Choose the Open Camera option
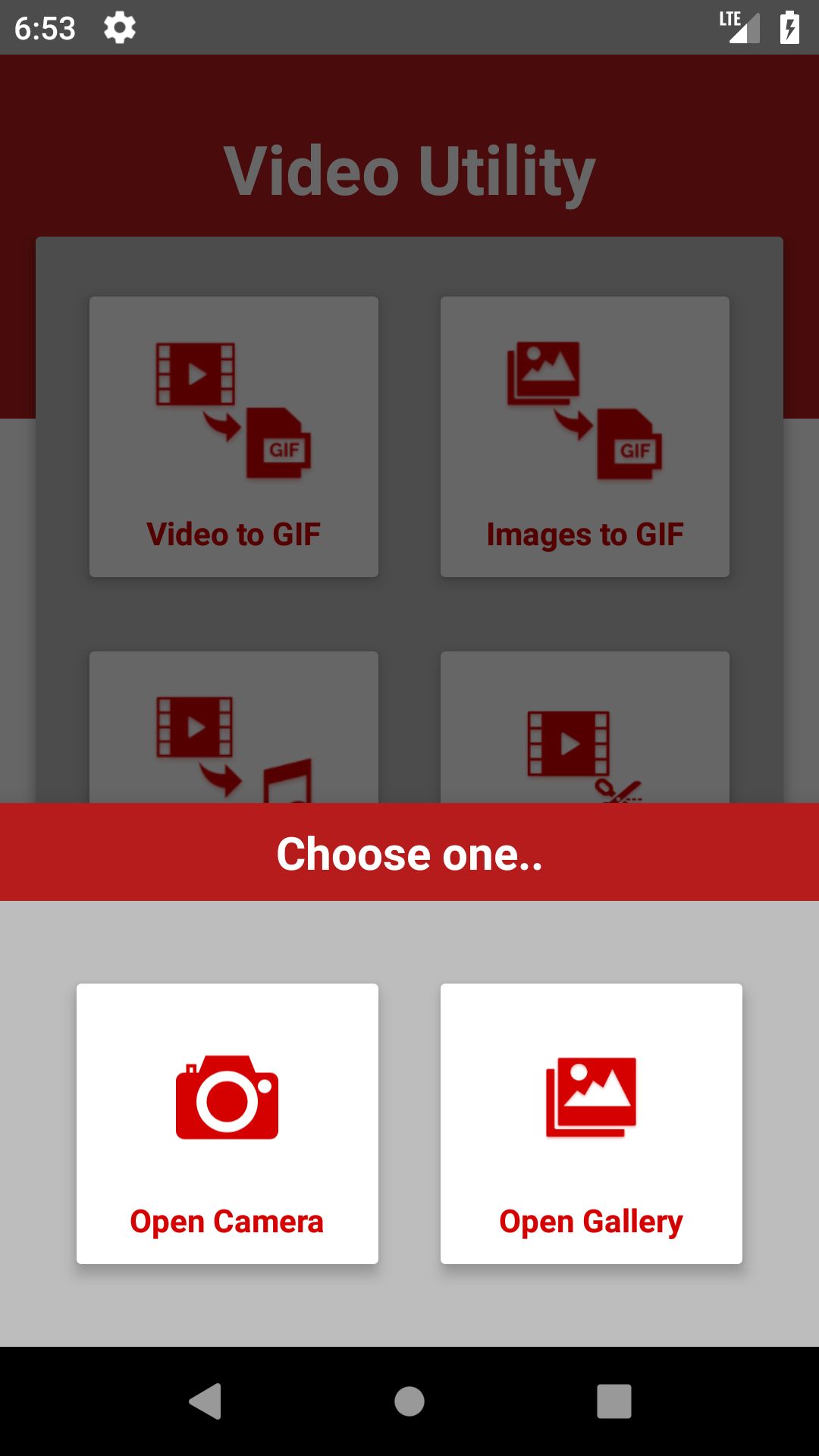This screenshot has height=1456, width=819. click(227, 1123)
